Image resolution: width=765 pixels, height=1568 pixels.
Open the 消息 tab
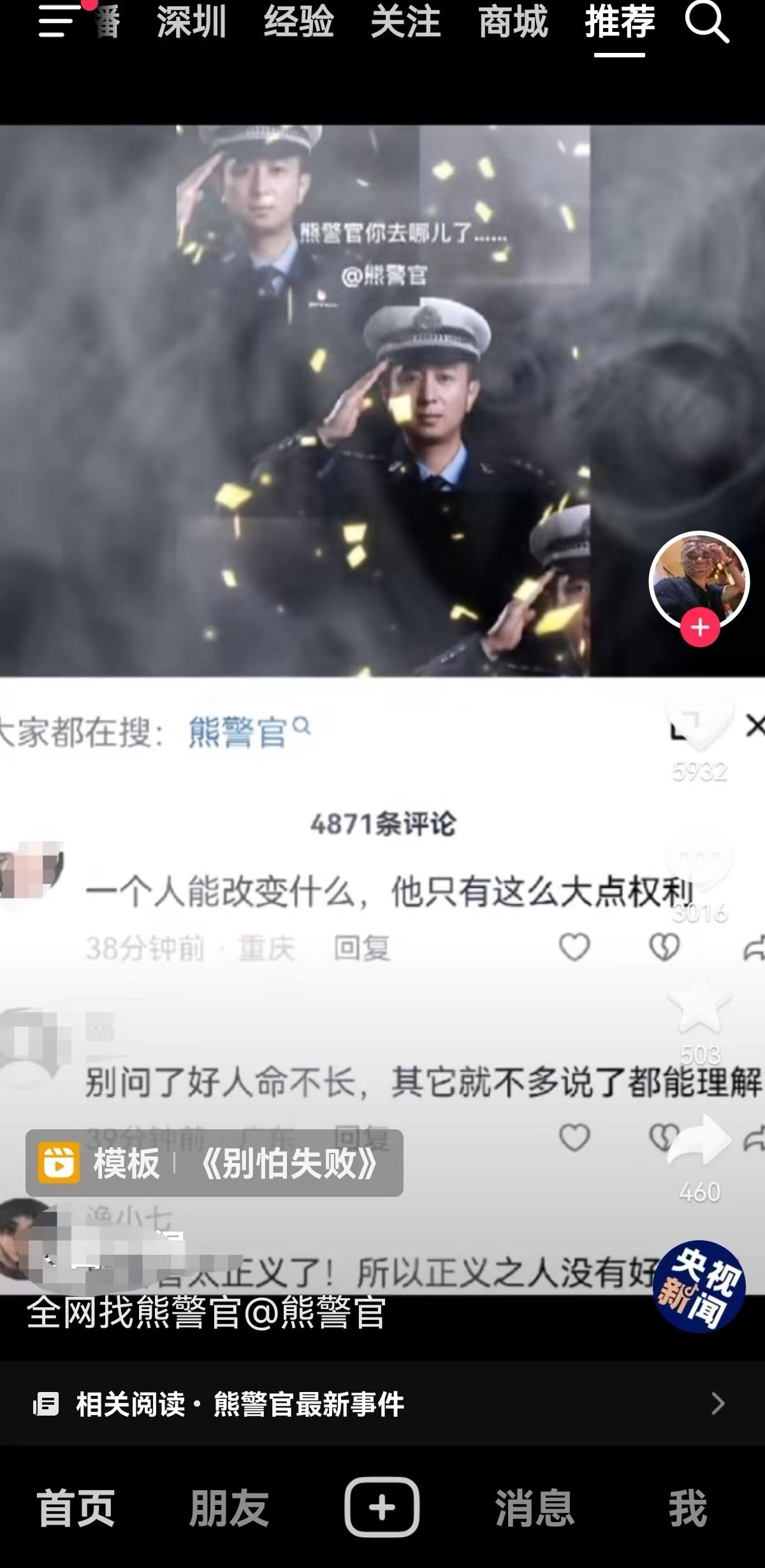pyautogui.click(x=534, y=1509)
